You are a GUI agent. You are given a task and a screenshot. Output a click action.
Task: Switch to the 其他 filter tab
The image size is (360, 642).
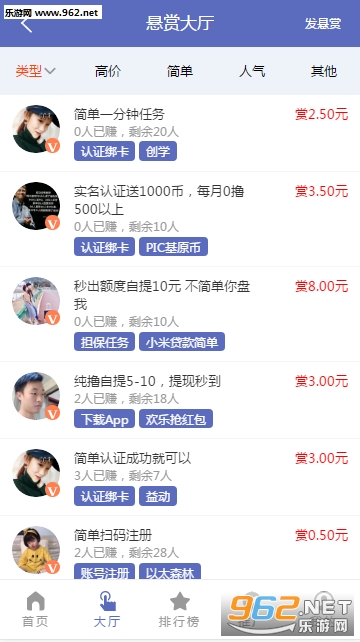[324, 71]
